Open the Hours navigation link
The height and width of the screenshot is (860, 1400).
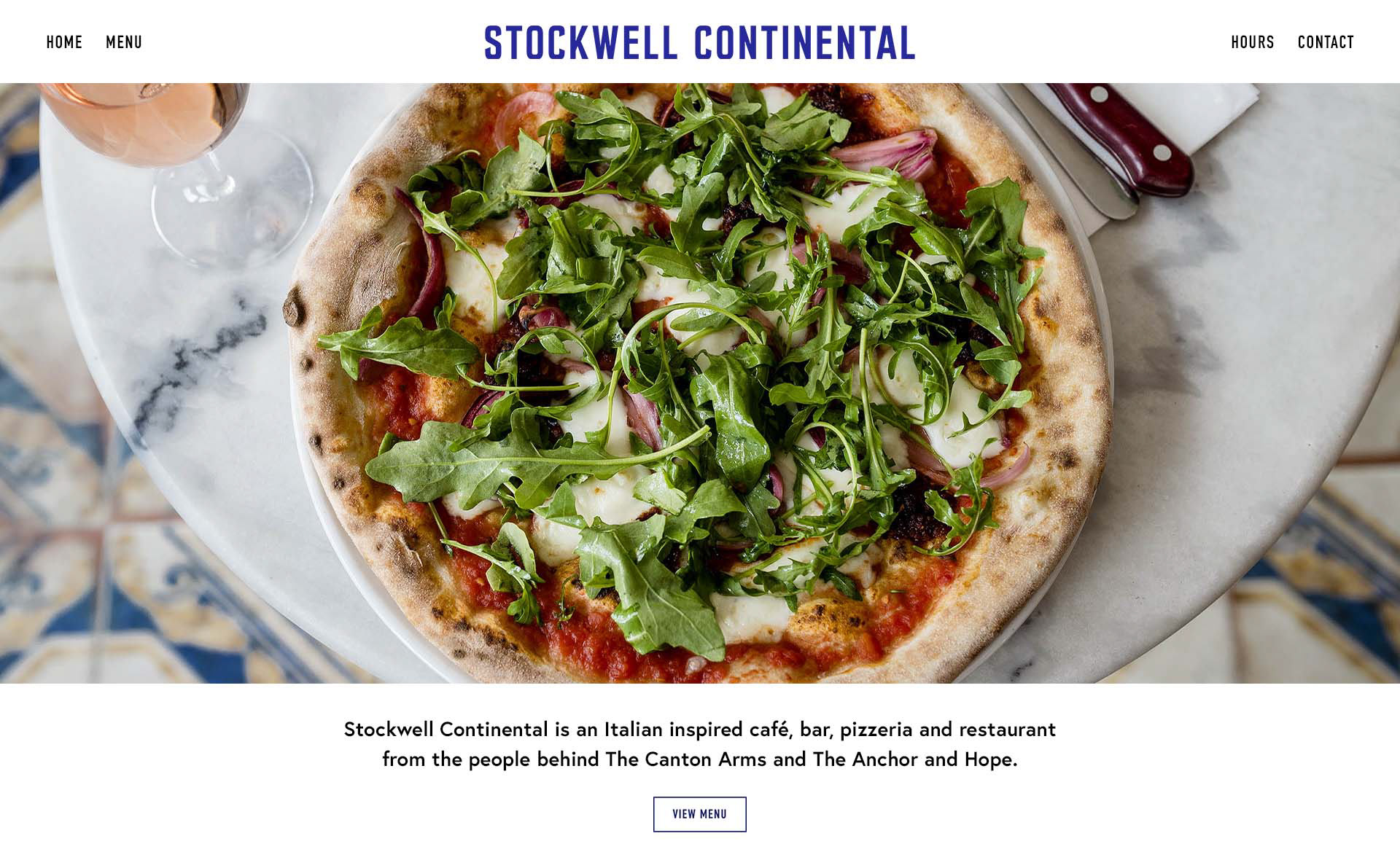(1252, 42)
